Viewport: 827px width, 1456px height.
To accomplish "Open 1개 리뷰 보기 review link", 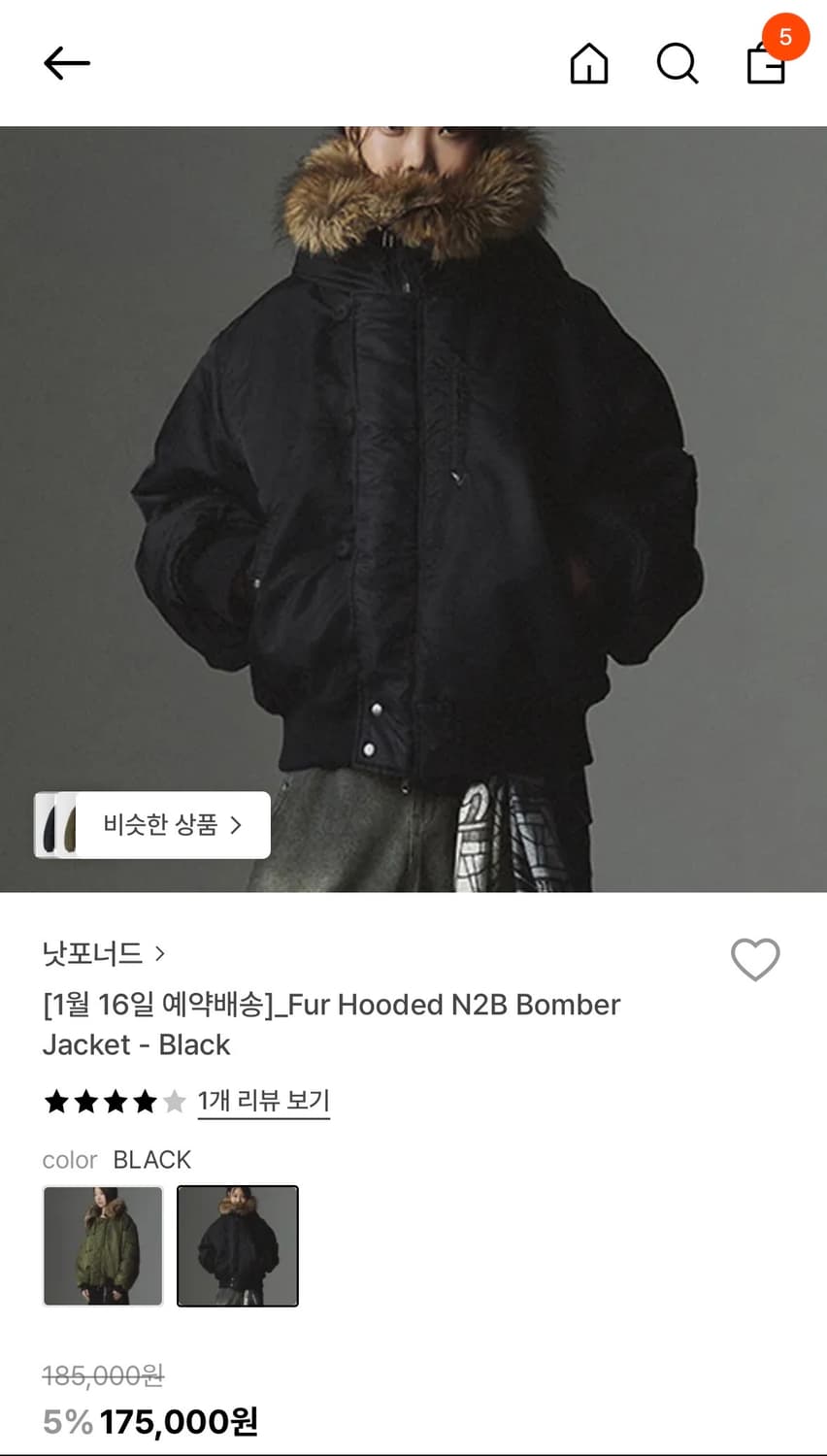I will (262, 1100).
